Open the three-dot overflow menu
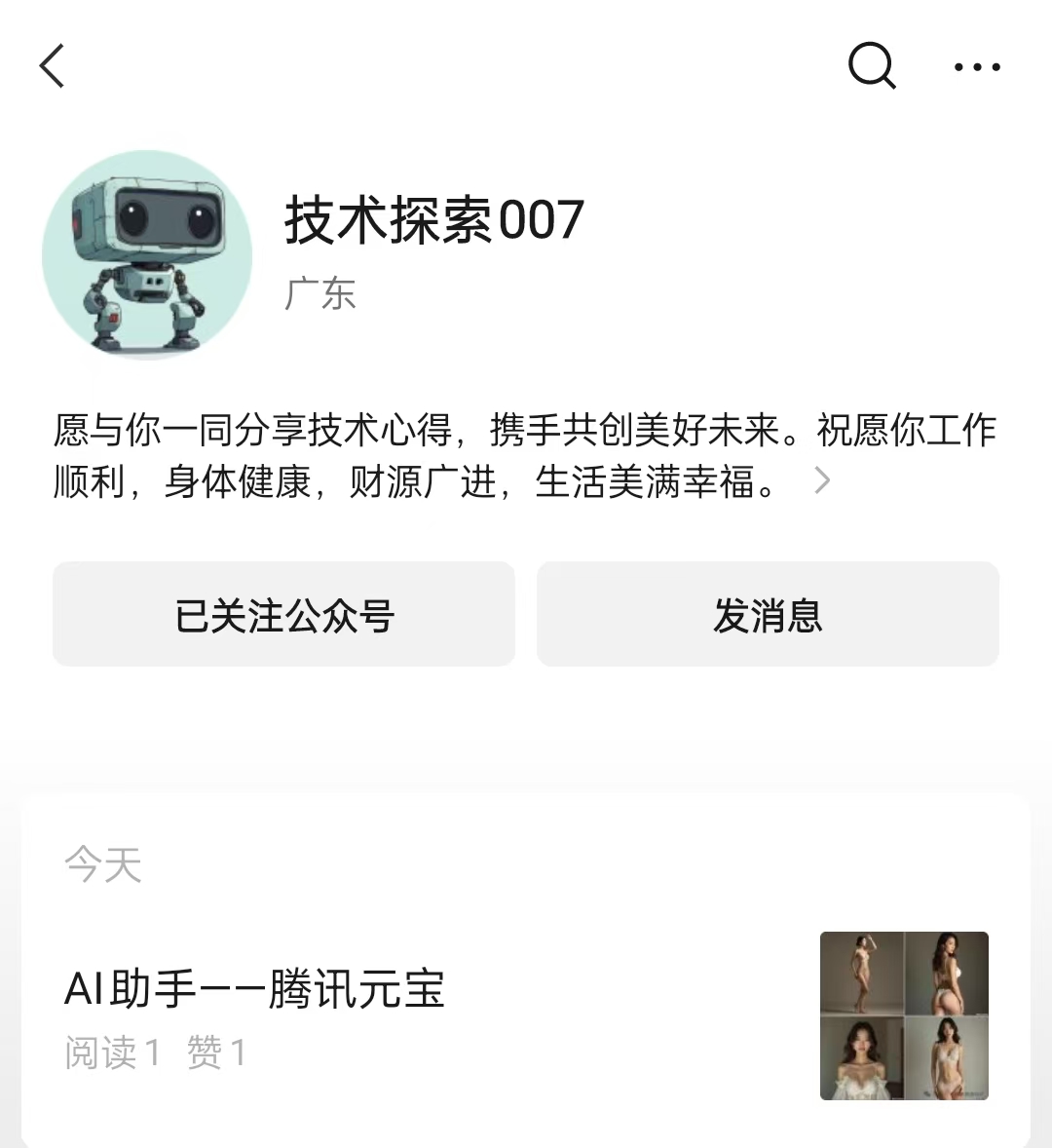Image resolution: width=1052 pixels, height=1148 pixels. click(976, 67)
